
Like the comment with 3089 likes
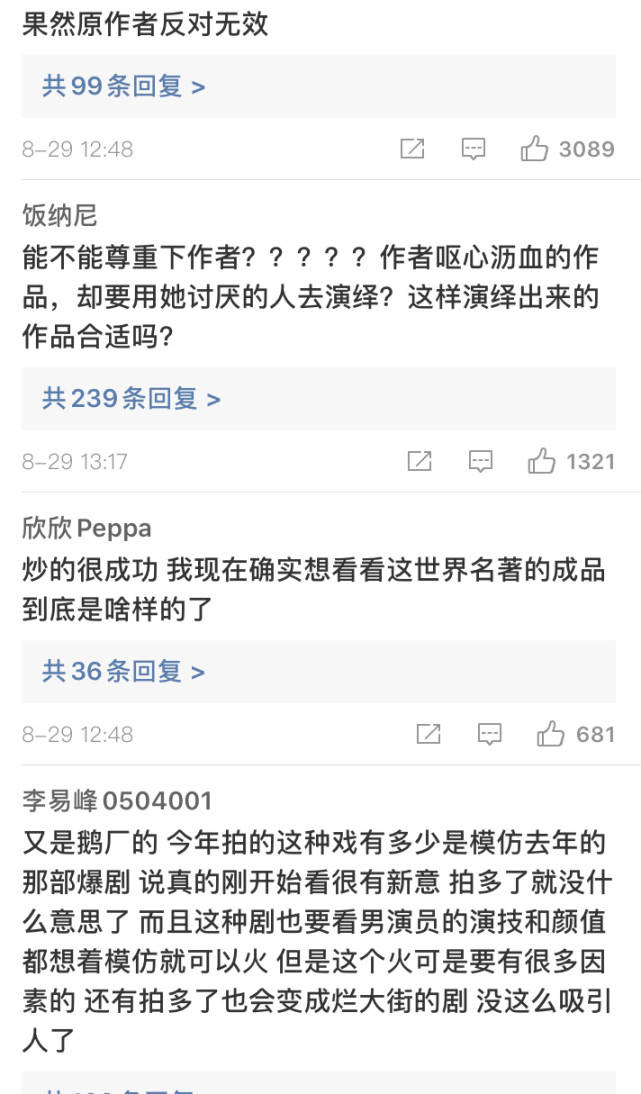(x=535, y=149)
